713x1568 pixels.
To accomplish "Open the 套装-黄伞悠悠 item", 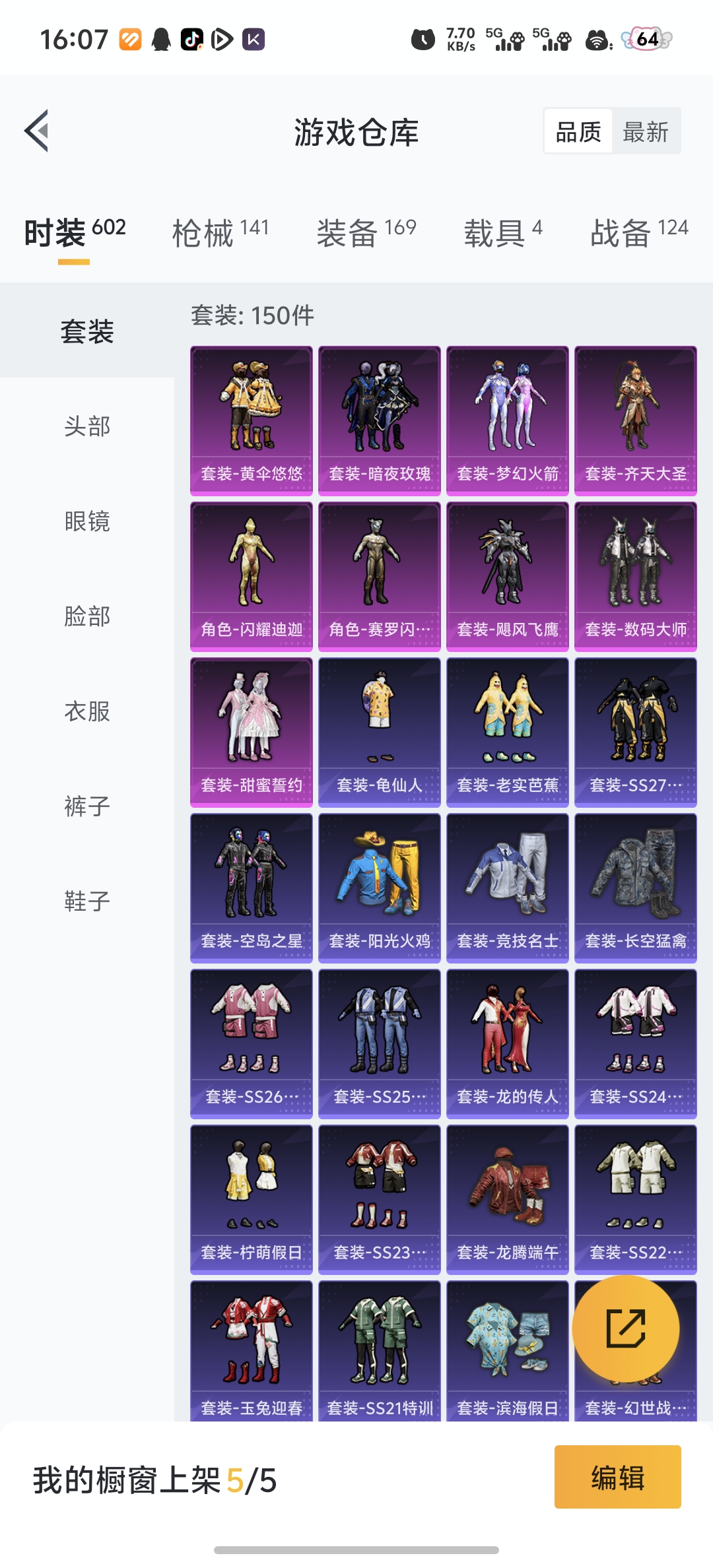I will click(x=251, y=420).
